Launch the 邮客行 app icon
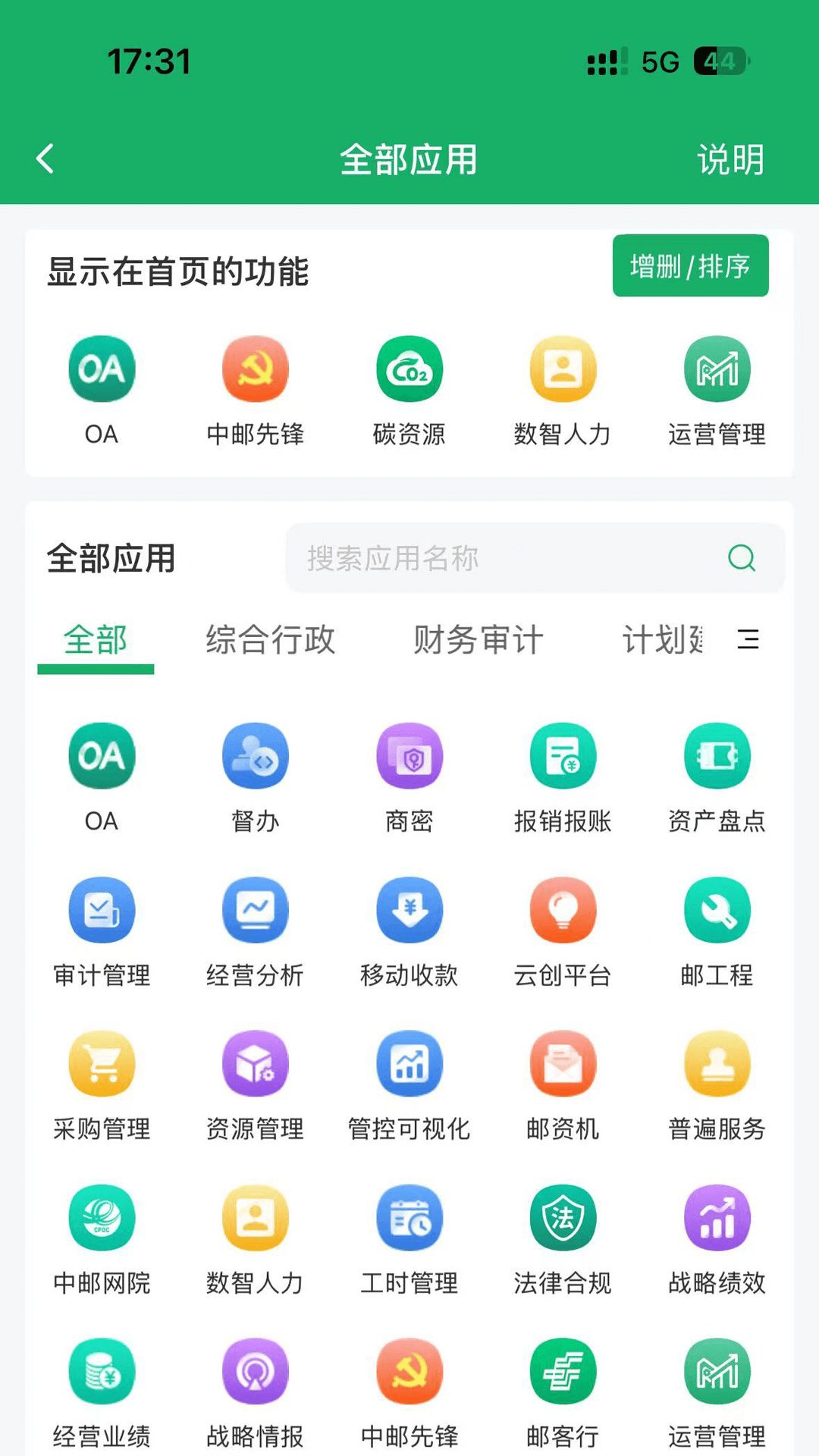The image size is (819, 1456). (x=562, y=1373)
